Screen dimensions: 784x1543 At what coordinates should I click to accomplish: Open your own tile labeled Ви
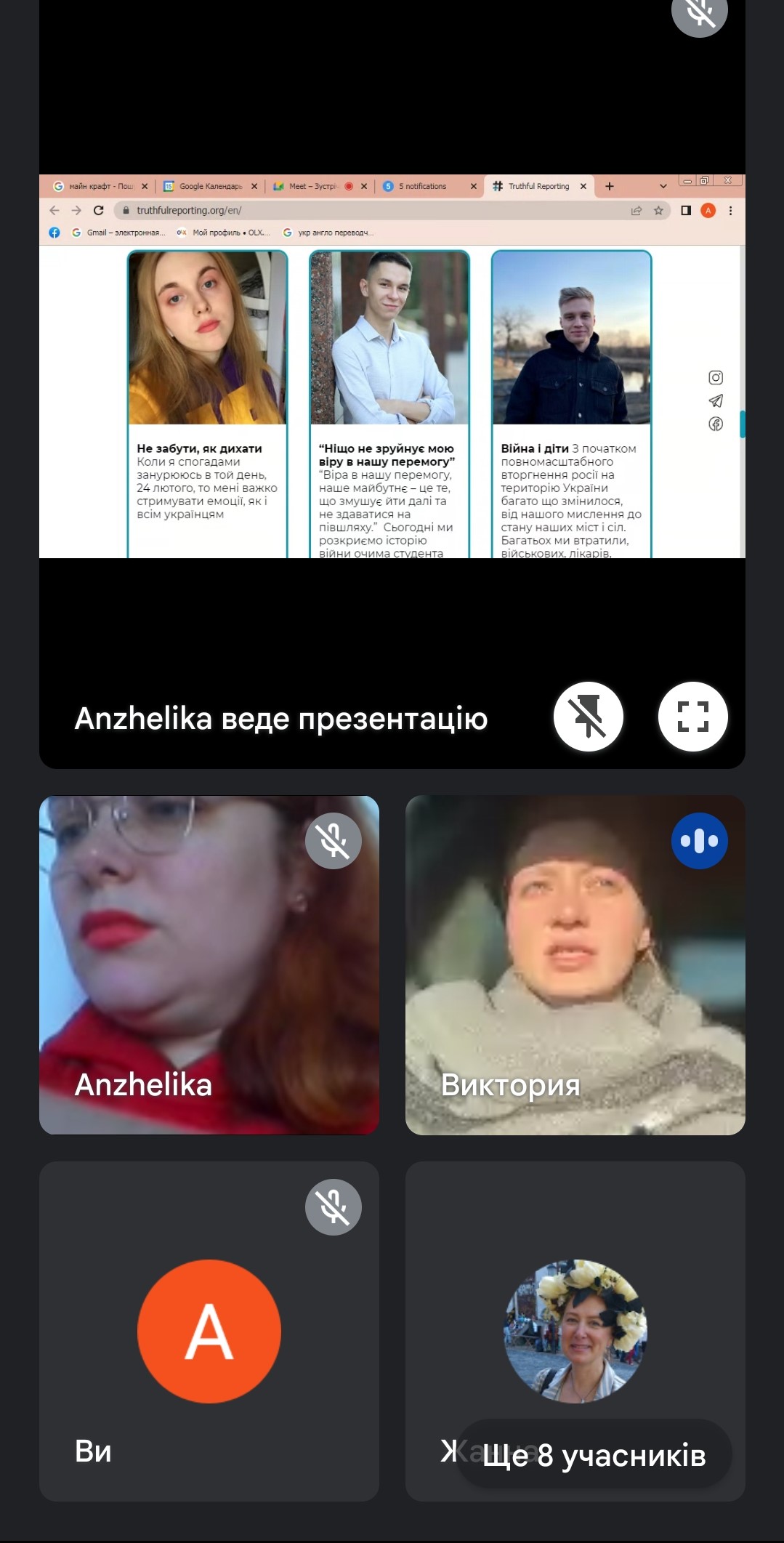point(209,1332)
